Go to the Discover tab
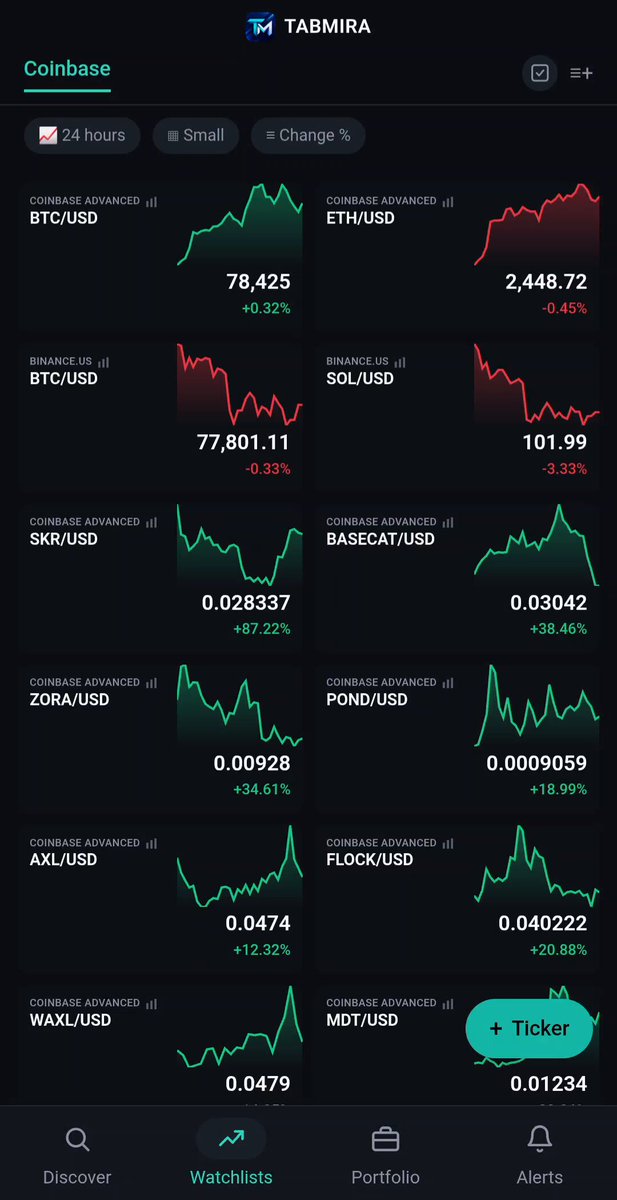The width and height of the screenshot is (617, 1200). point(77,1153)
